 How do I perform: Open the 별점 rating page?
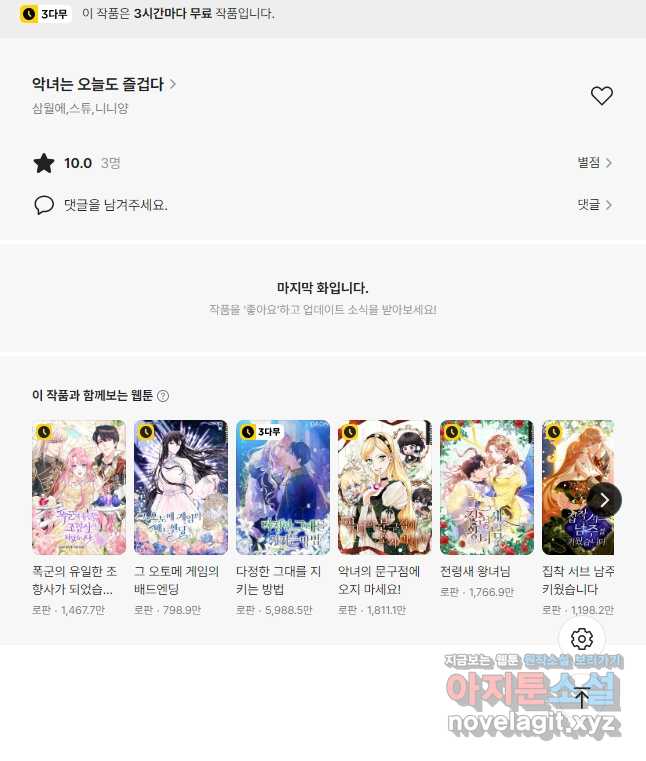(x=594, y=163)
